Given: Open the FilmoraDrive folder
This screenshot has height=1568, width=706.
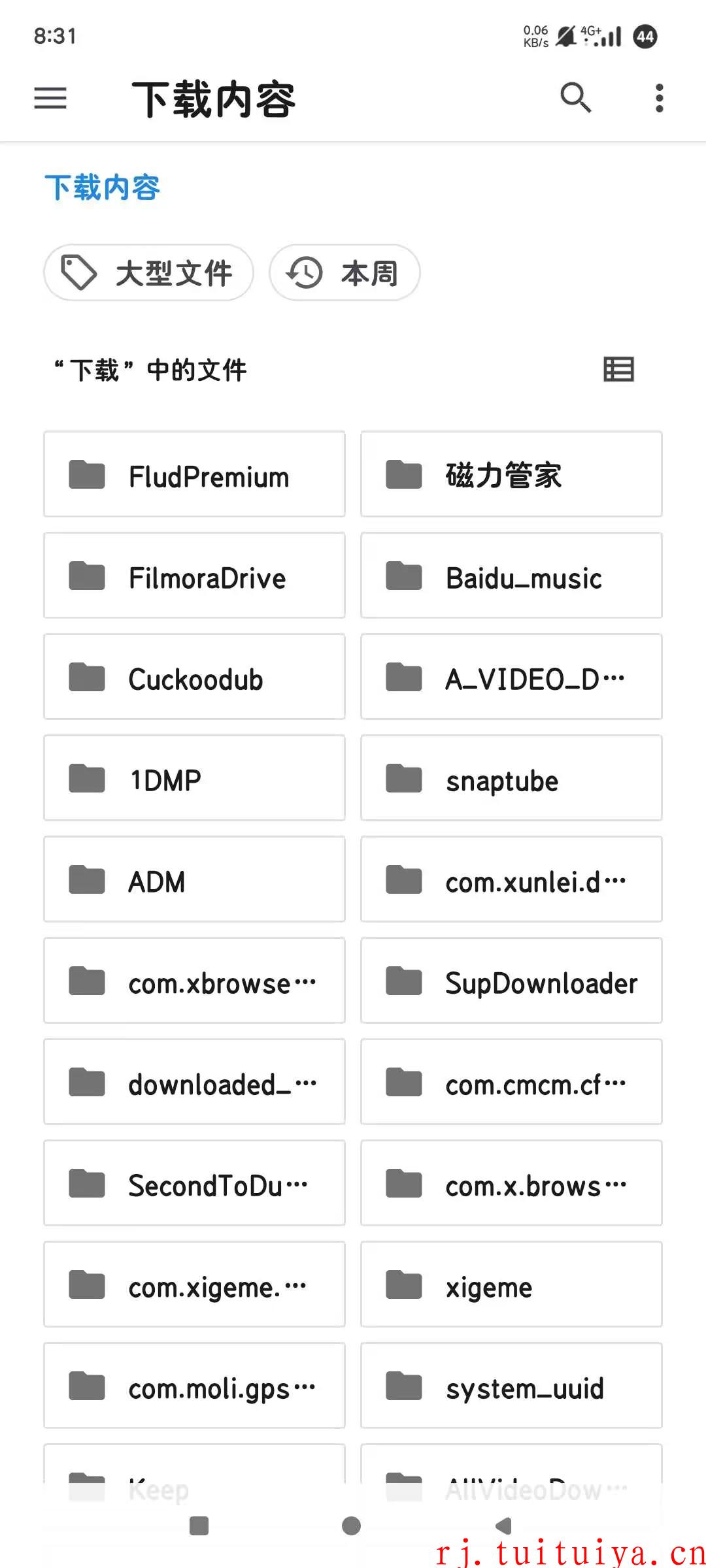Looking at the screenshot, I should pos(194,576).
